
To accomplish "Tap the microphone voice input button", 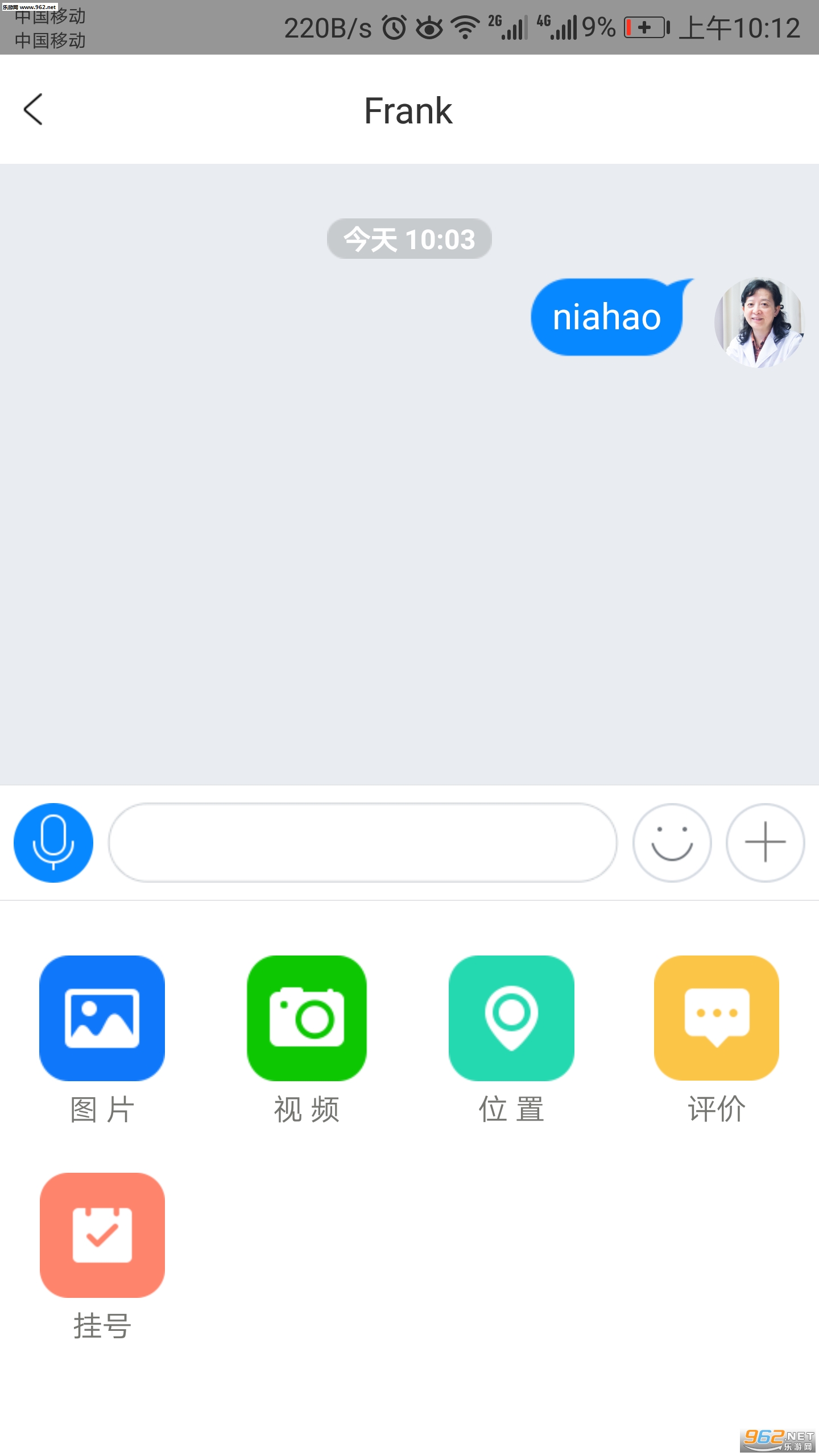I will tap(53, 842).
